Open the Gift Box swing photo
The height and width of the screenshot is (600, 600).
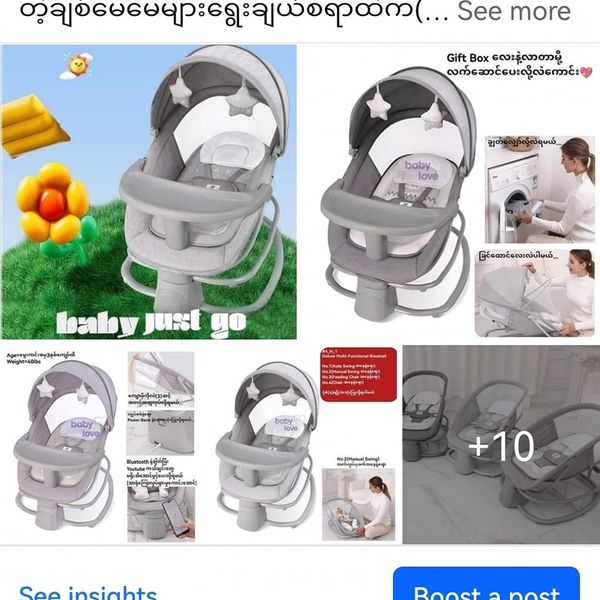pos(450,192)
